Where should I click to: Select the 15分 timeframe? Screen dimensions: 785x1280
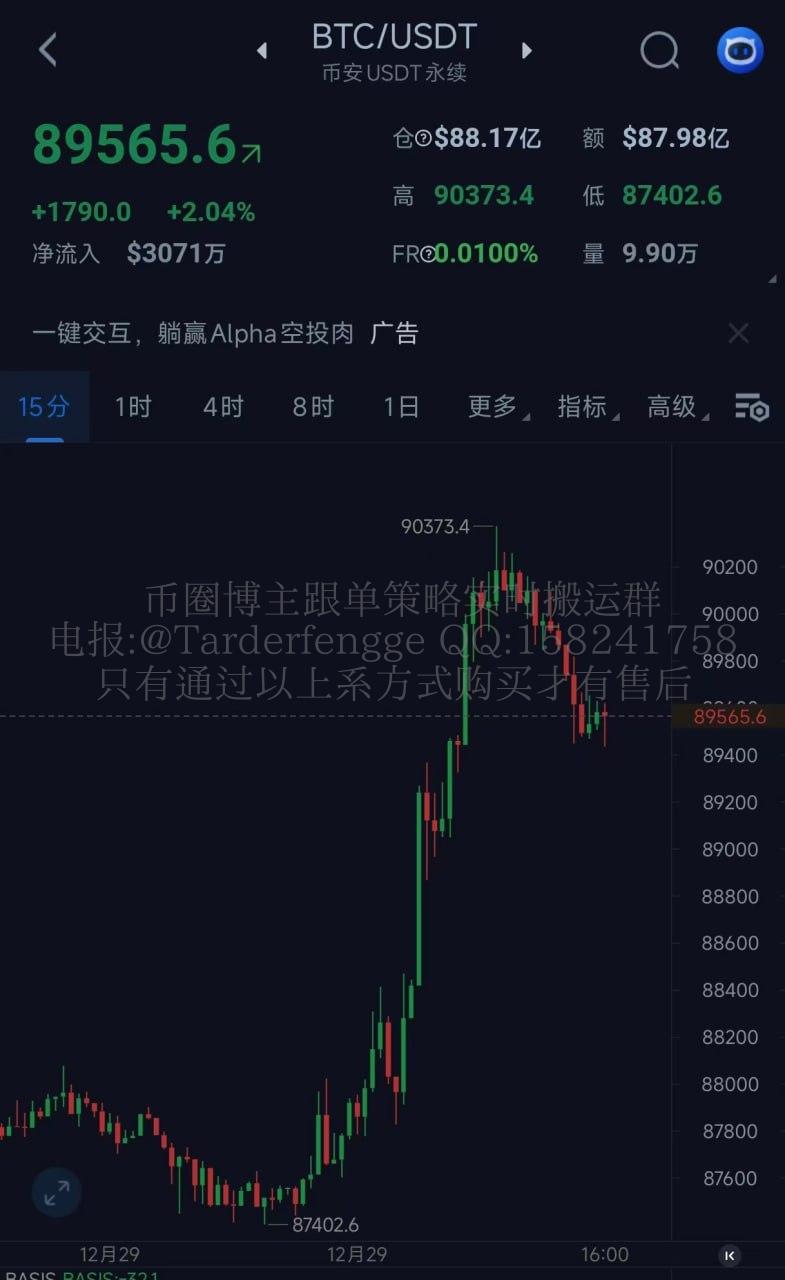(x=44, y=407)
